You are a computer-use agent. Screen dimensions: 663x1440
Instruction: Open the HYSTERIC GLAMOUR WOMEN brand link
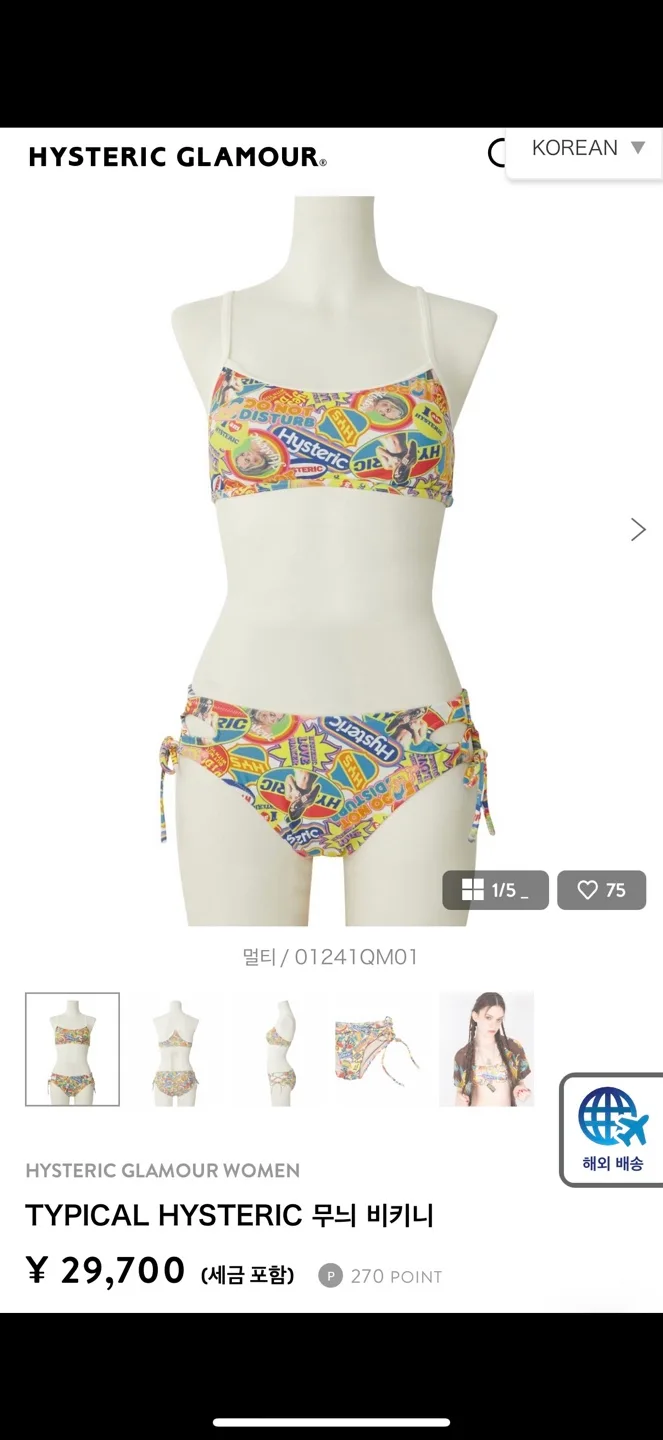coord(162,1170)
